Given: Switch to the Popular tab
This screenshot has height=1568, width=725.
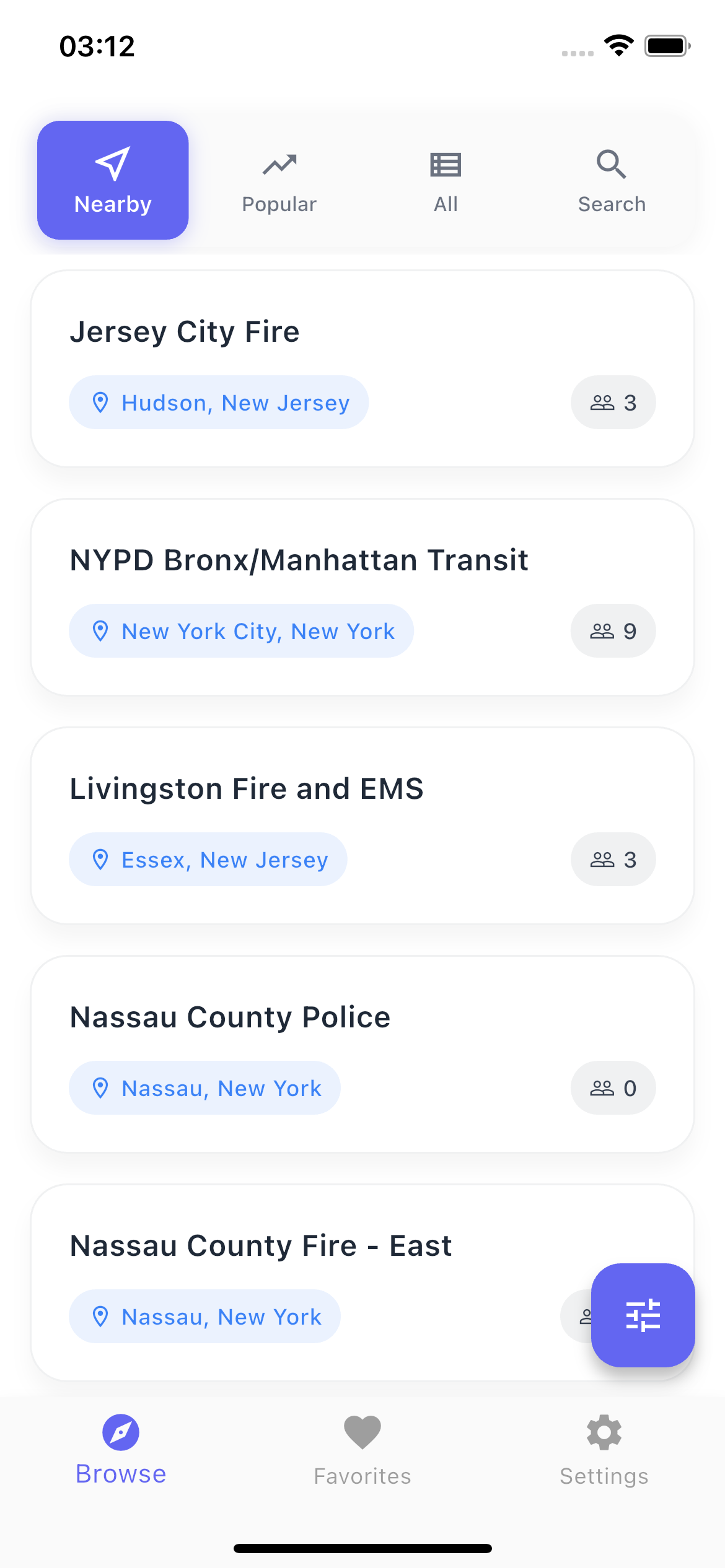Looking at the screenshot, I should point(278,180).
